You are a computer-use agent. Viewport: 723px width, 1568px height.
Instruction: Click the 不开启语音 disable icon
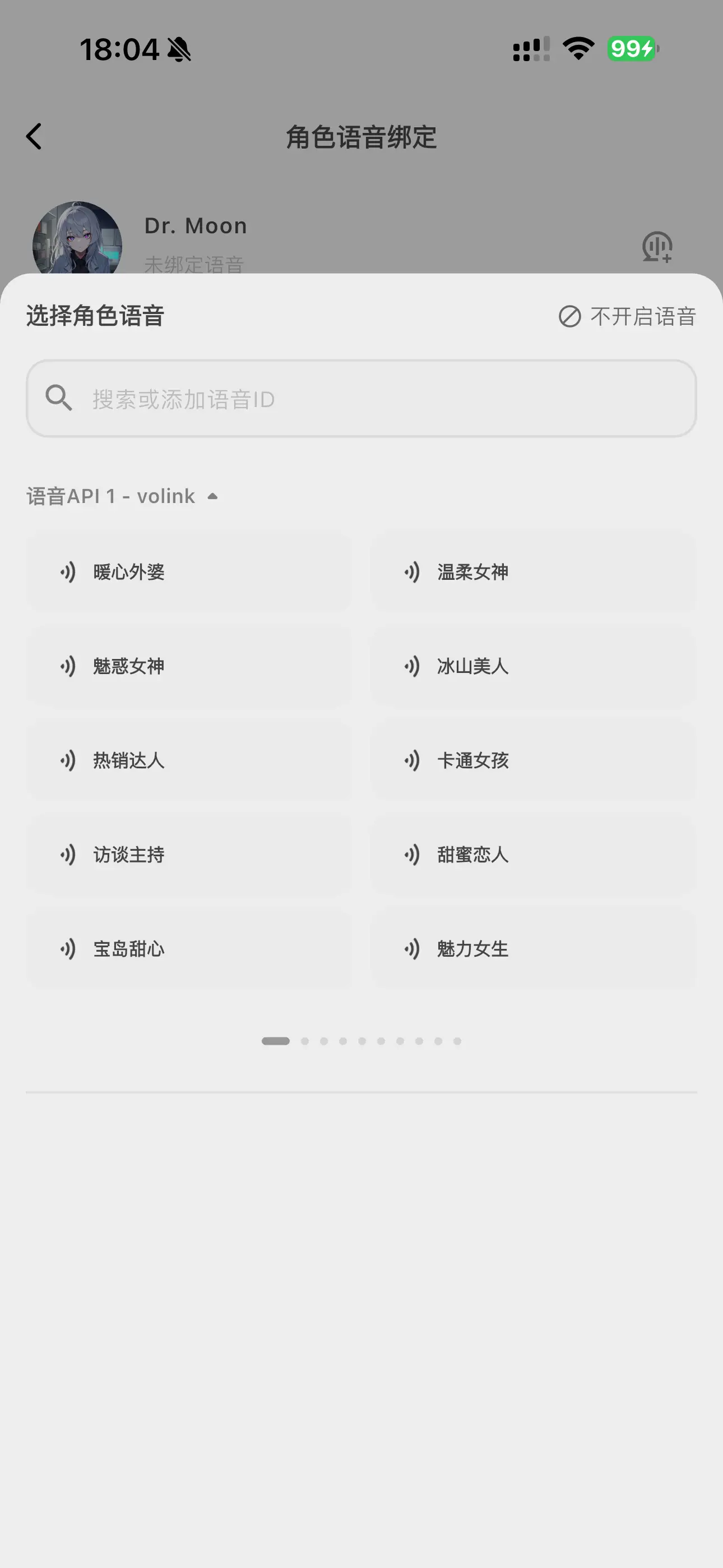click(x=568, y=316)
